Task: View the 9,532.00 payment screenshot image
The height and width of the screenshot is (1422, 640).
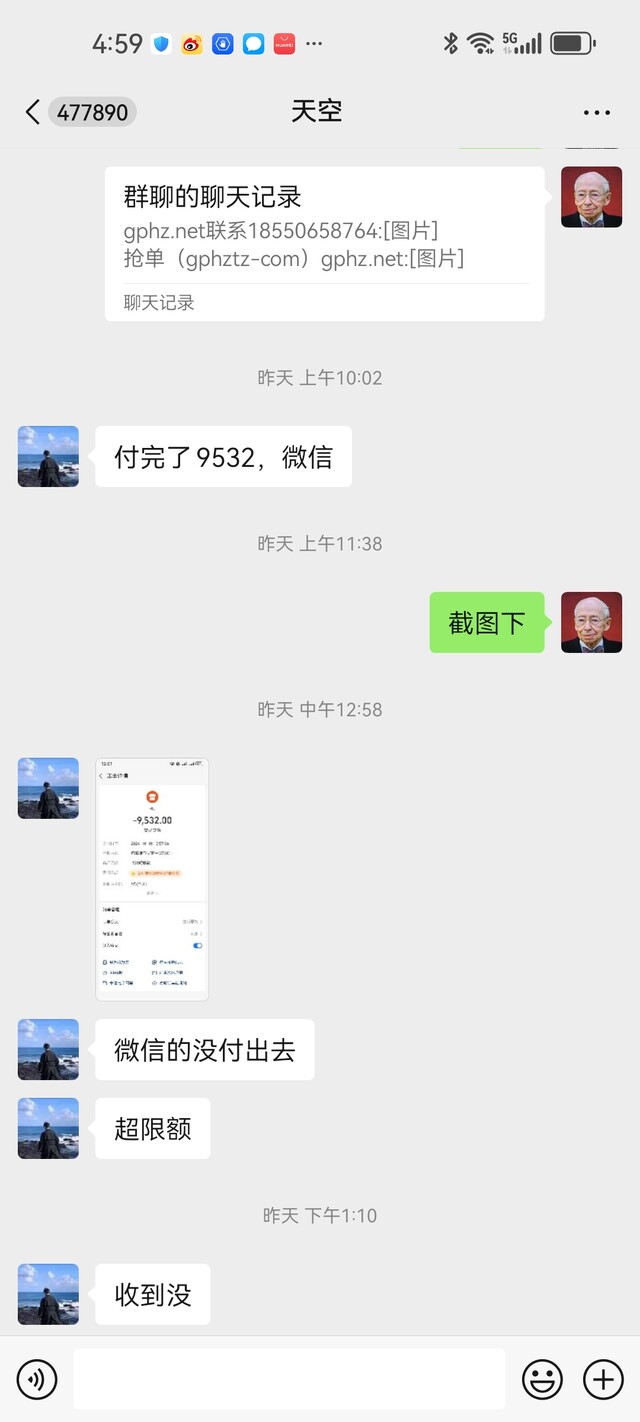Action: [x=152, y=879]
